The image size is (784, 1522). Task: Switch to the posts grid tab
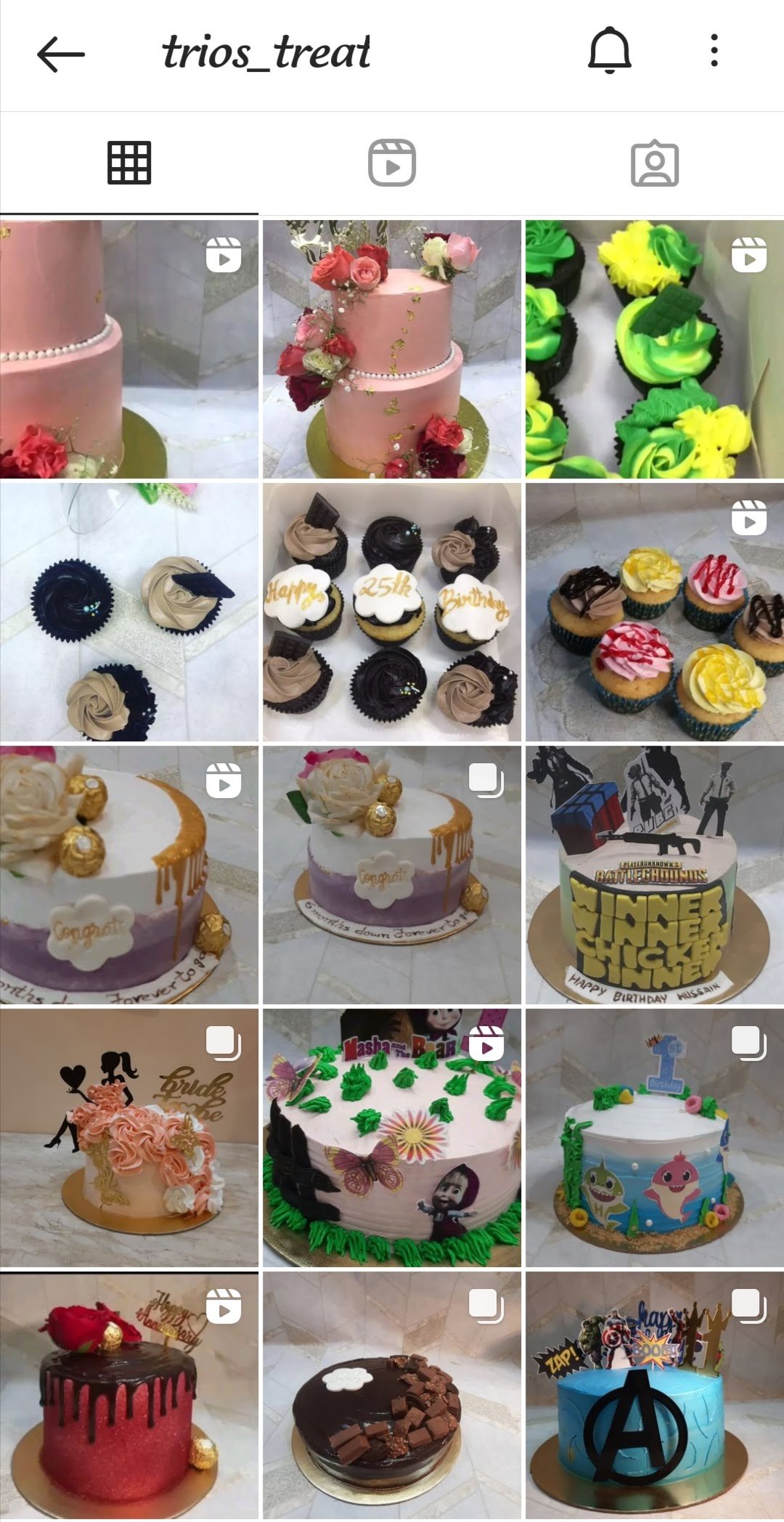[129, 163]
